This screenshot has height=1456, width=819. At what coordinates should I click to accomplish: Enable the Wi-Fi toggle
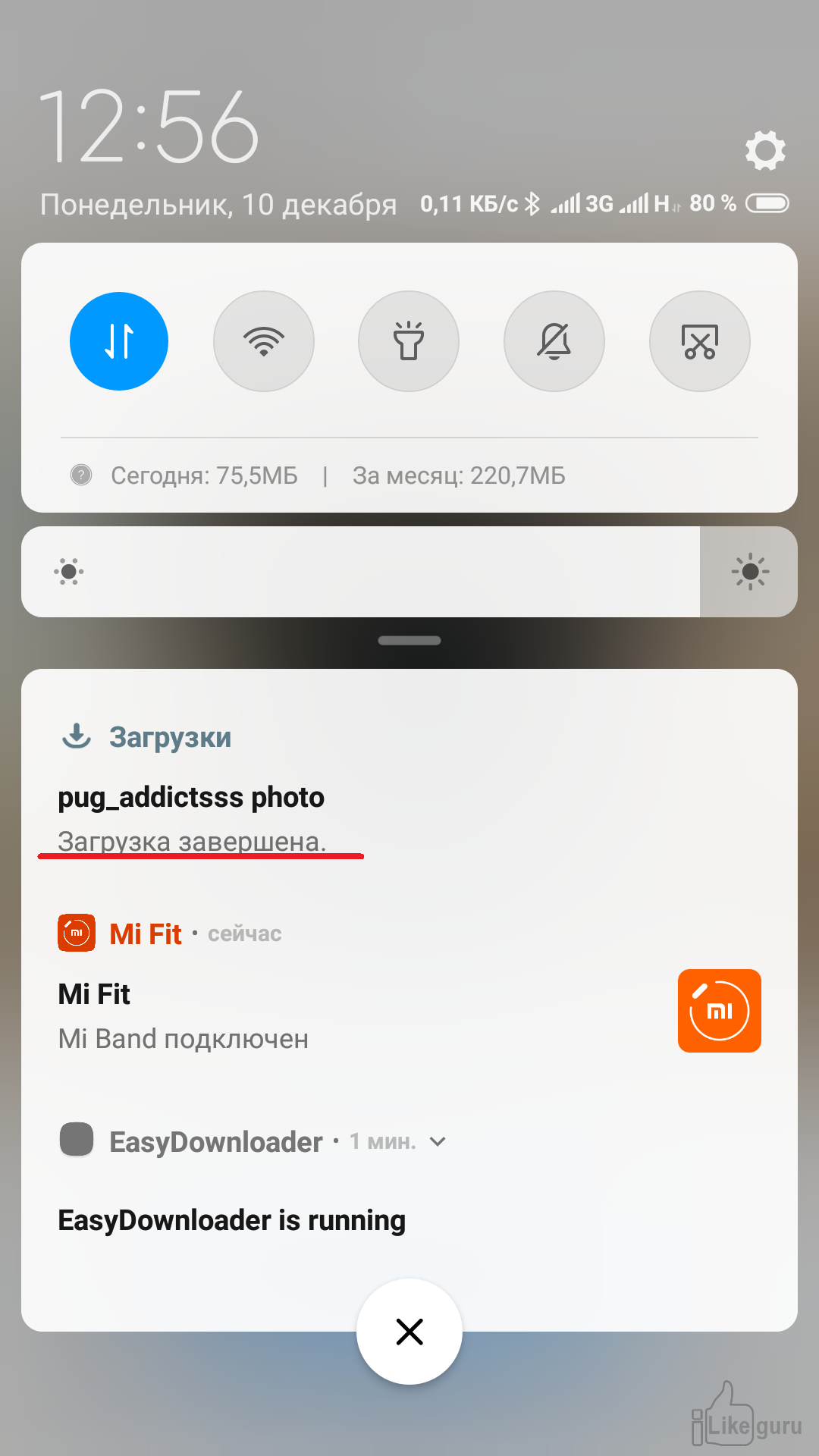pyautogui.click(x=264, y=341)
